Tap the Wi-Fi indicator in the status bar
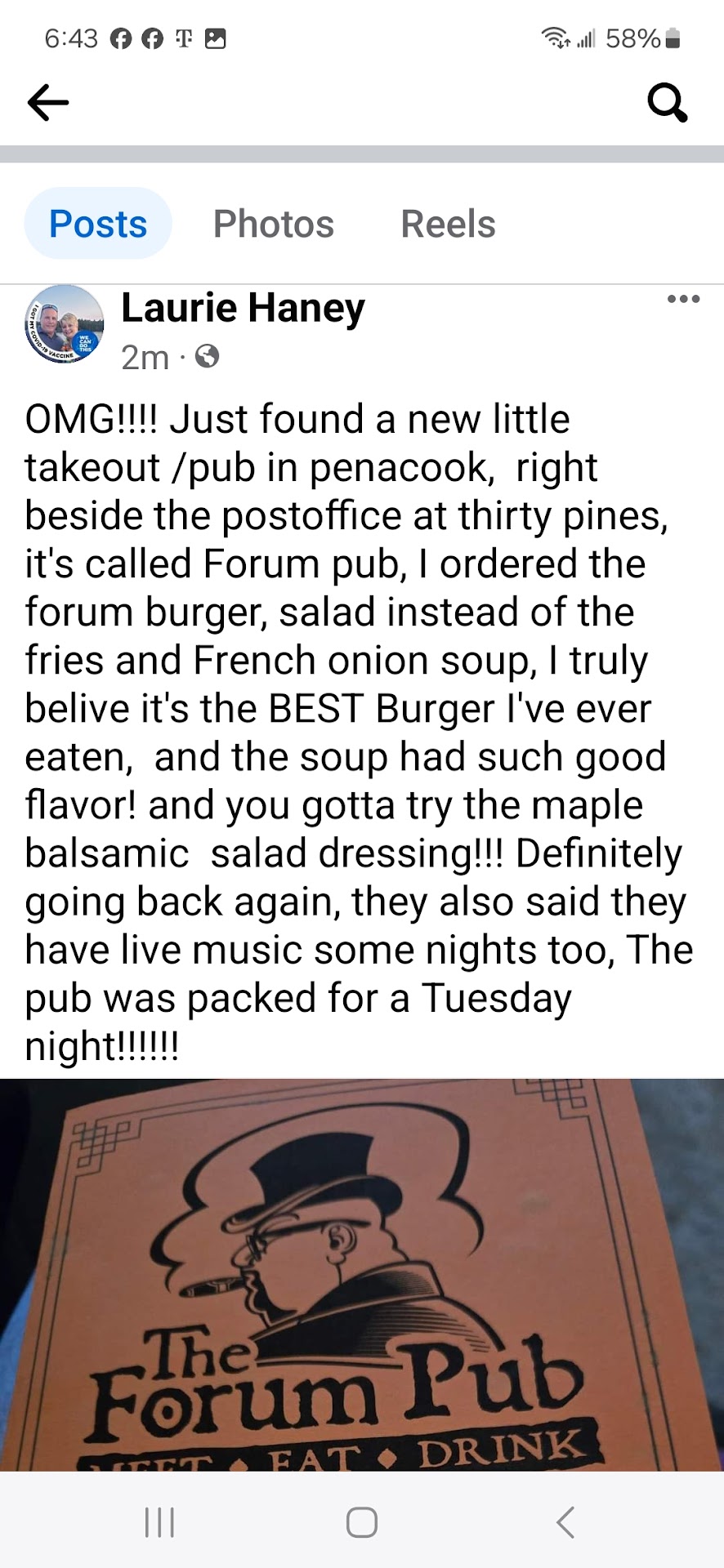 556,36
